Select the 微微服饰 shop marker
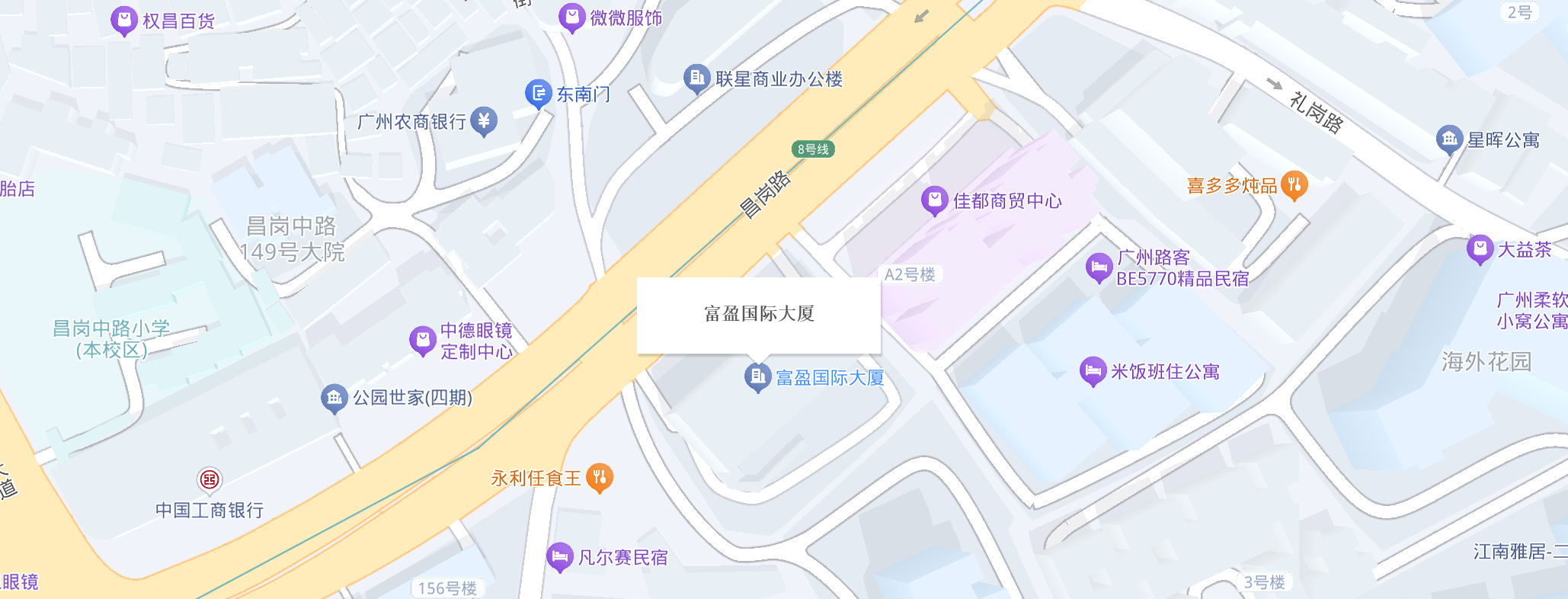This screenshot has height=599, width=1568. tap(571, 18)
